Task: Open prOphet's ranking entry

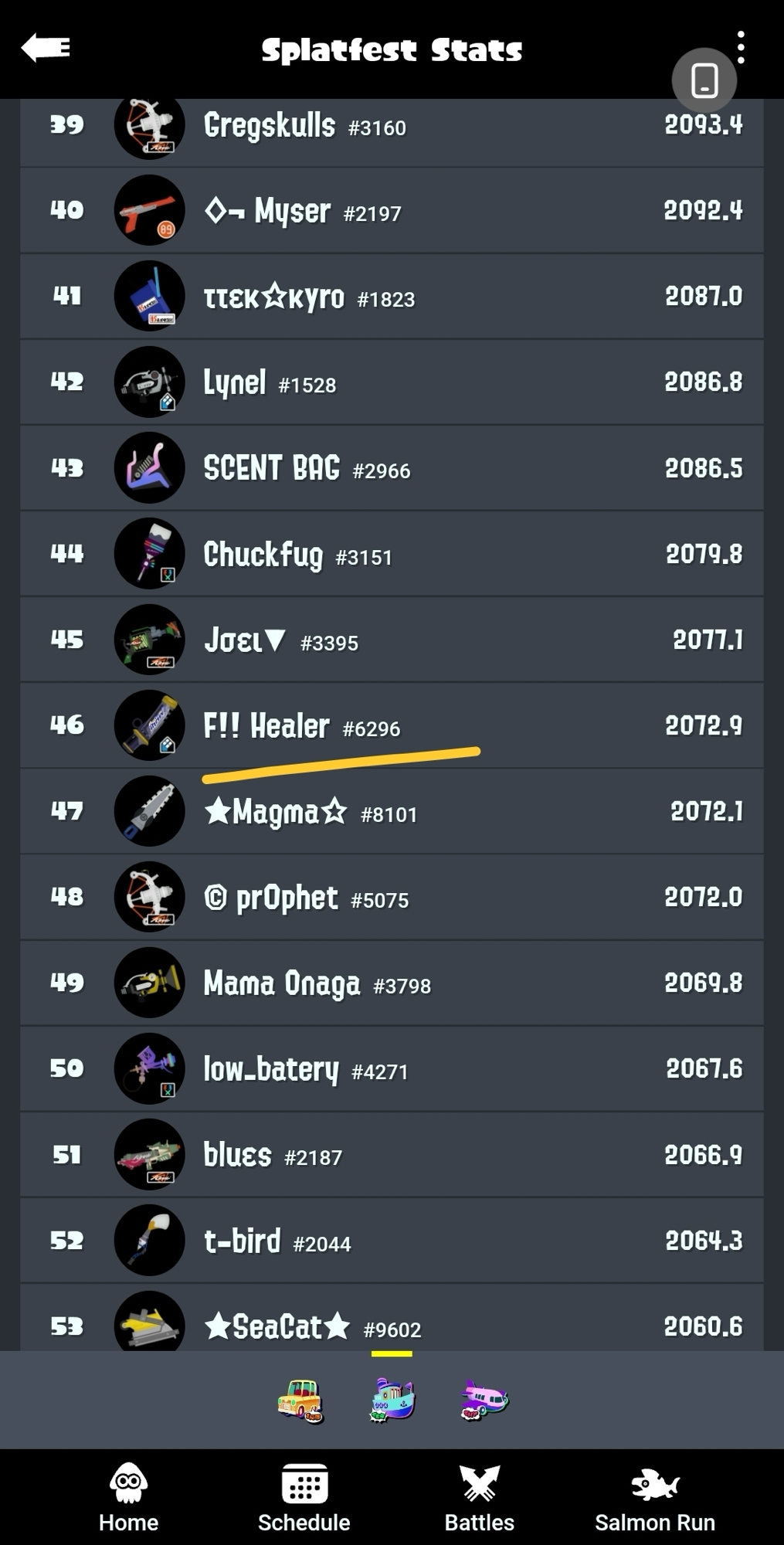Action: 392,897
